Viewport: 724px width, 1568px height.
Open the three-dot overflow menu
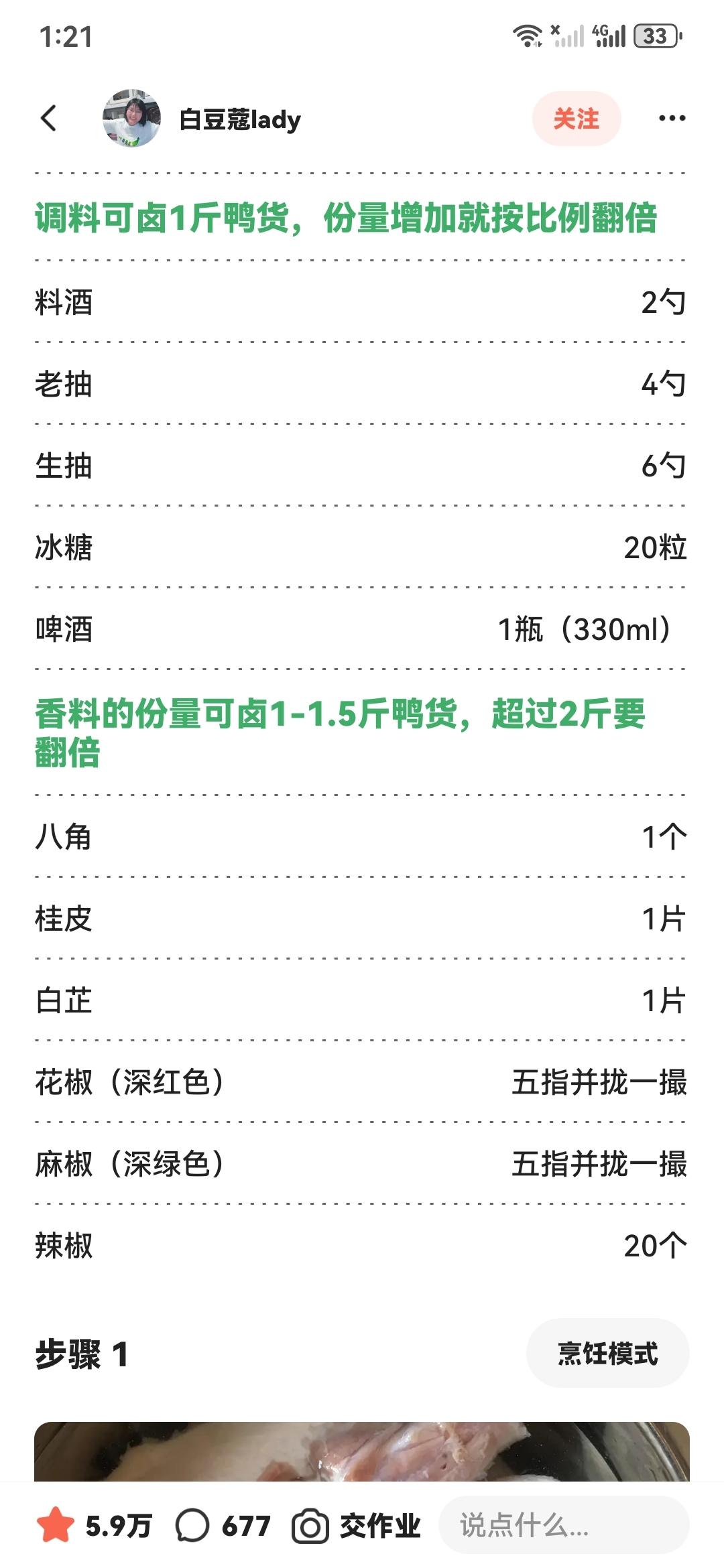coord(672,119)
